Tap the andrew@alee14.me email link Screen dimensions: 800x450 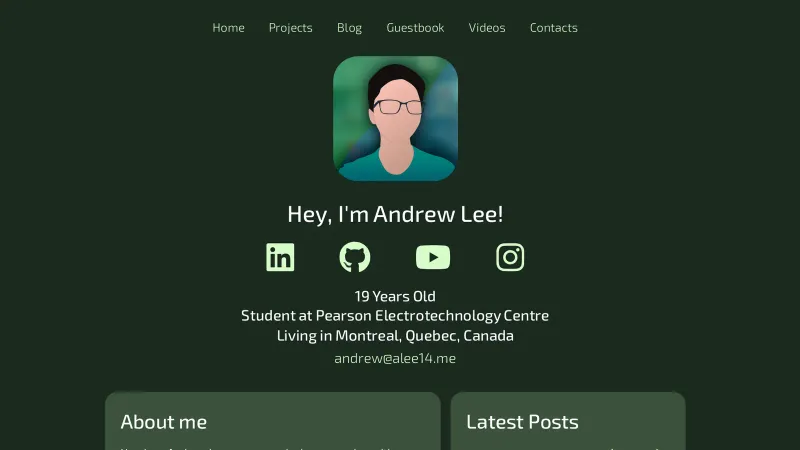(395, 358)
